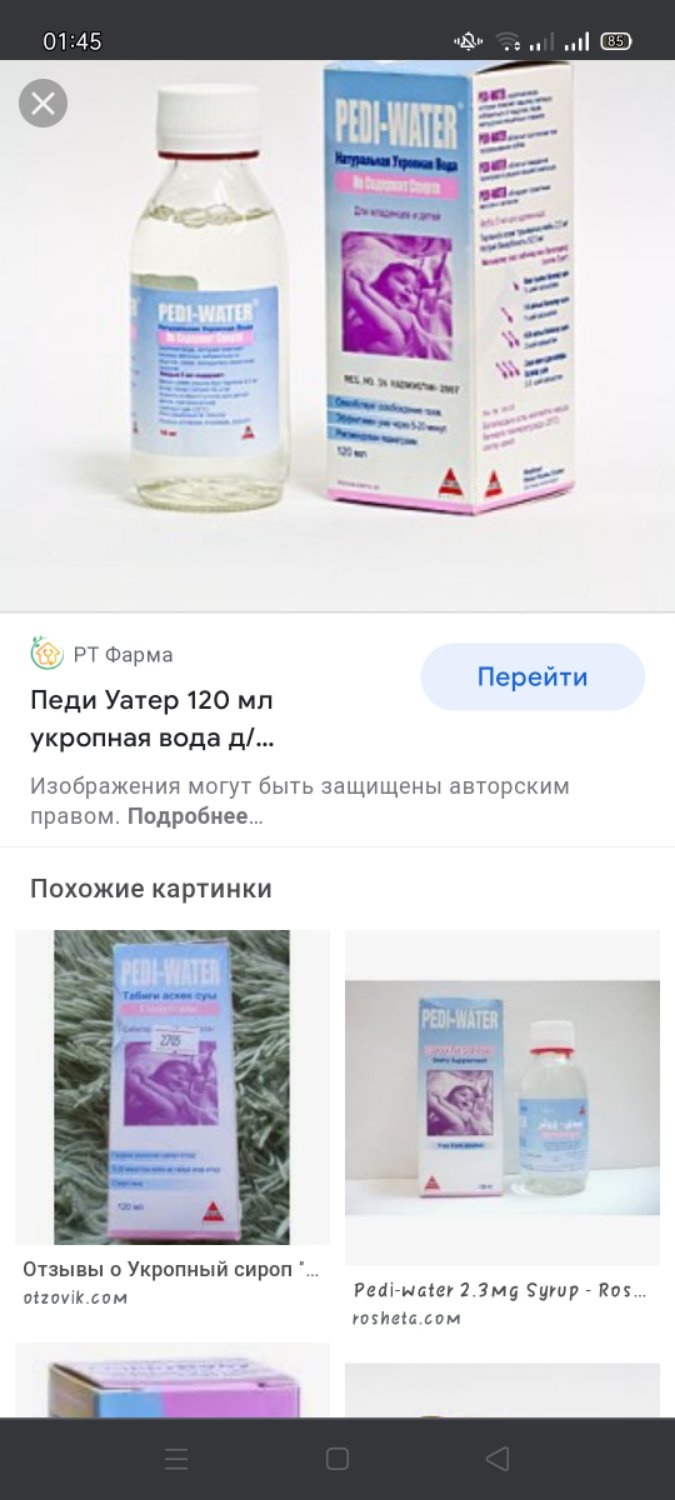Tap the Перейти button
Image resolution: width=675 pixels, height=1500 pixels.
(532, 677)
